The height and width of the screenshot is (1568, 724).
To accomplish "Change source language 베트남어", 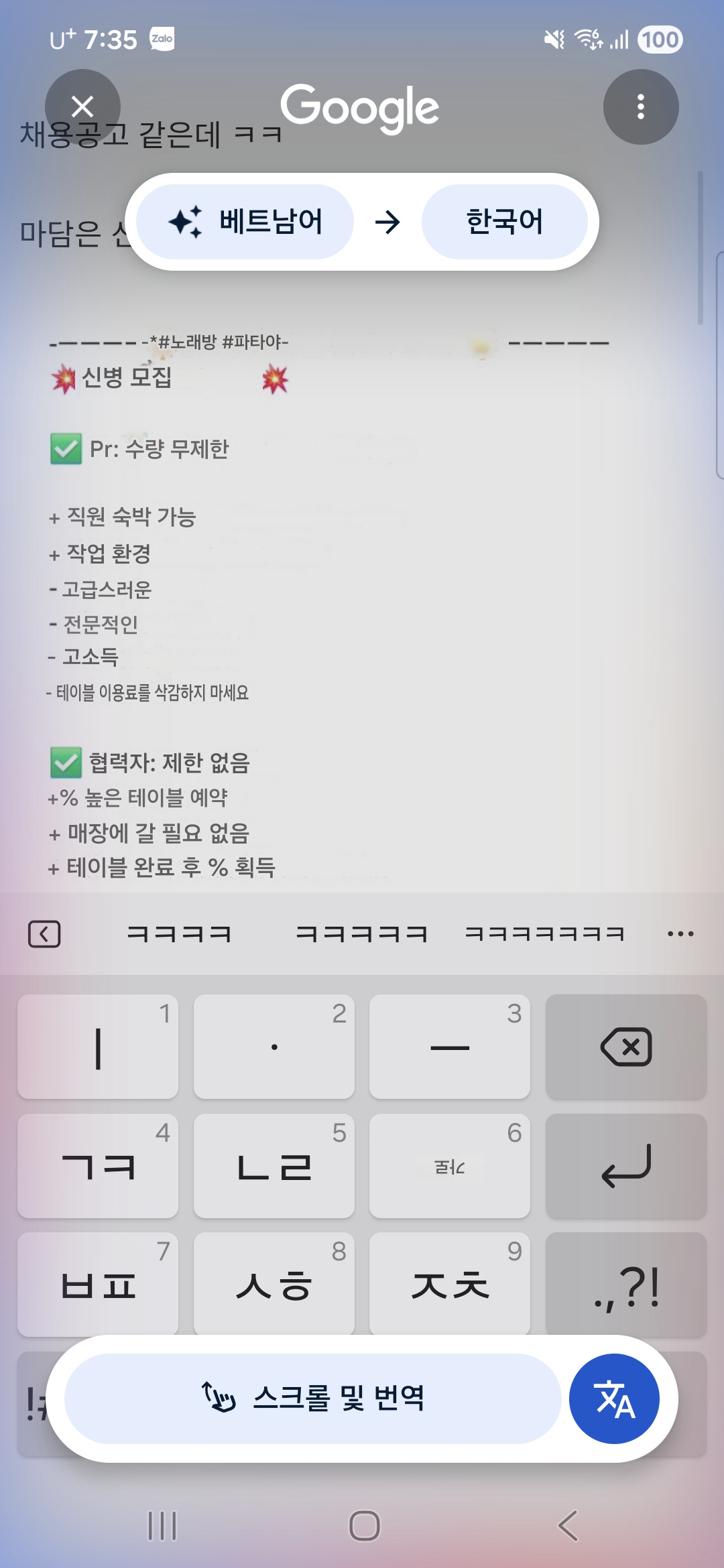I will pyautogui.click(x=245, y=222).
